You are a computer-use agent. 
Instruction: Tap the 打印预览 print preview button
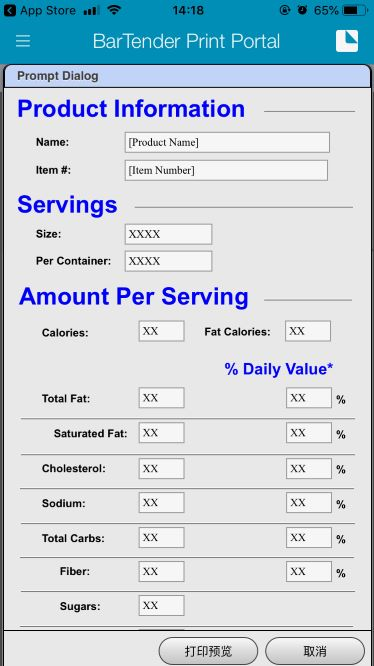pyautogui.click(x=208, y=651)
